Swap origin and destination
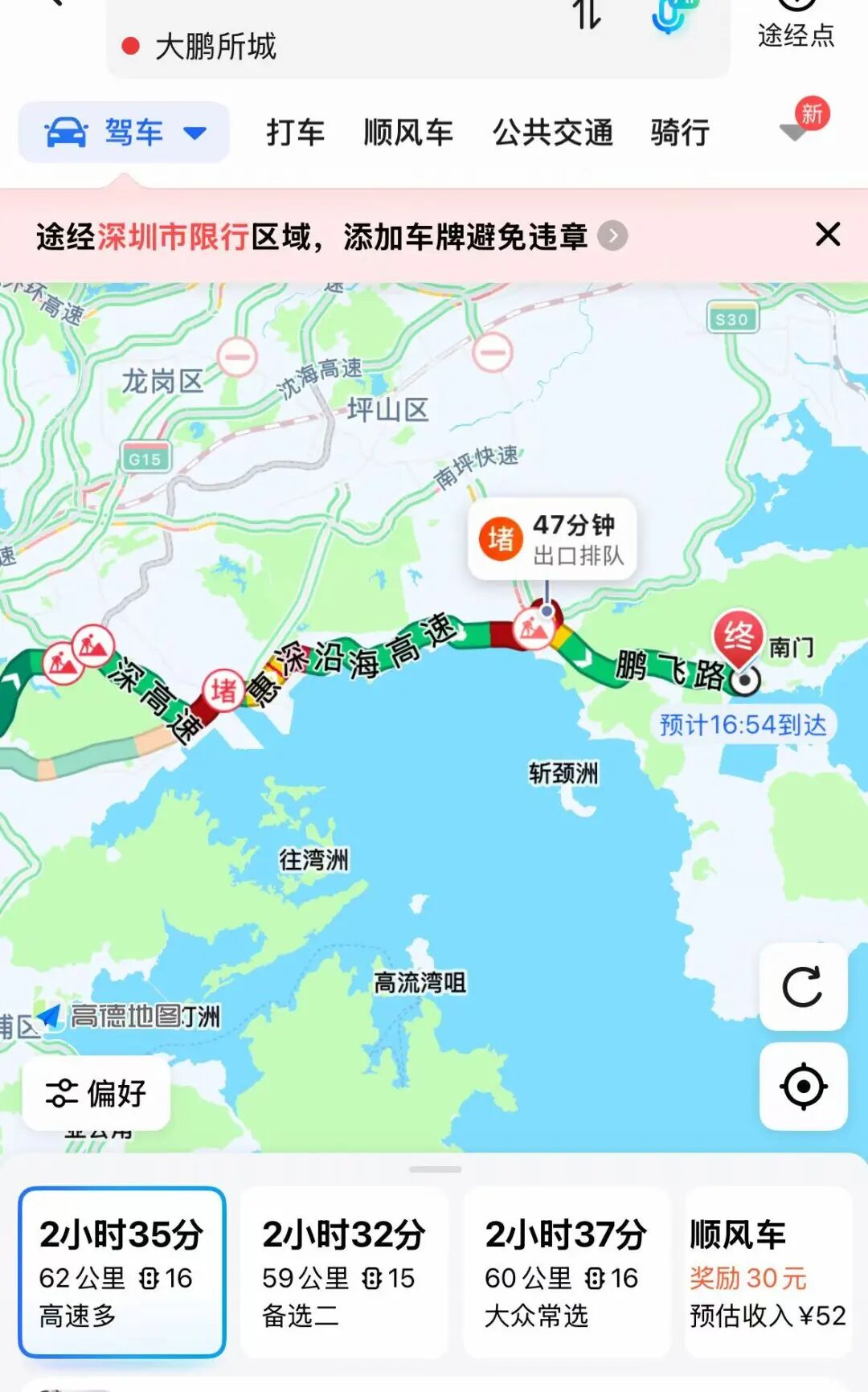The height and width of the screenshot is (1392, 868). click(x=587, y=16)
